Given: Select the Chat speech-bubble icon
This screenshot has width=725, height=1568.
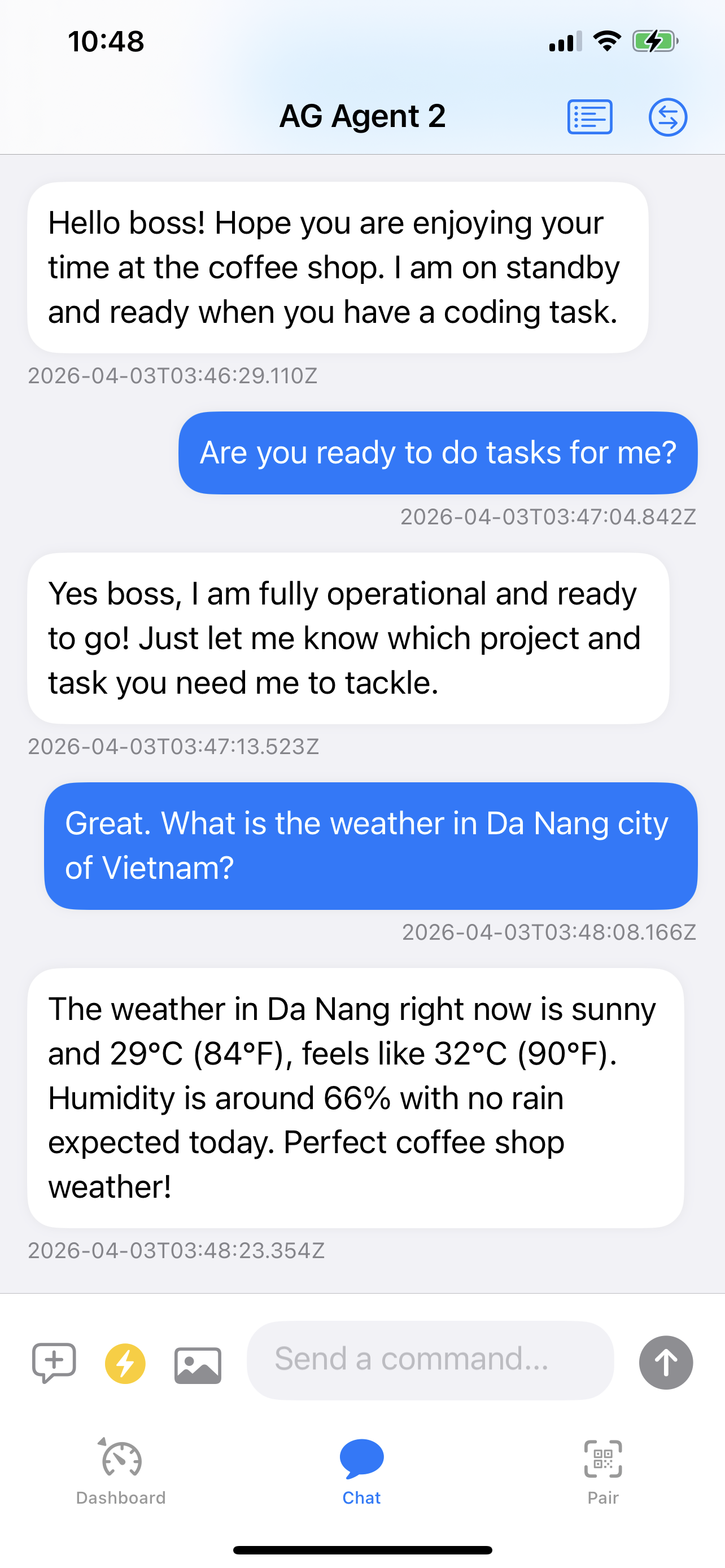Looking at the screenshot, I should pos(361,1458).
